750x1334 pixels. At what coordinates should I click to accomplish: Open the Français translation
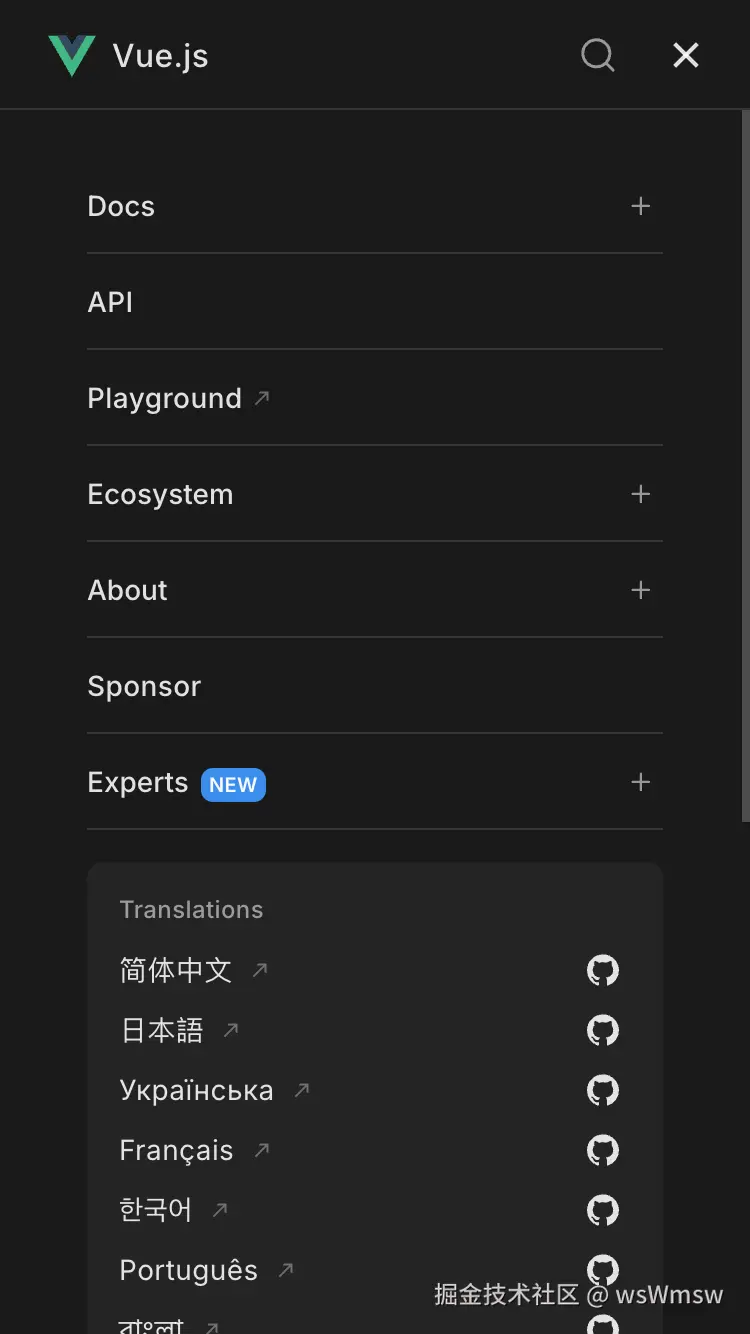coord(176,1150)
